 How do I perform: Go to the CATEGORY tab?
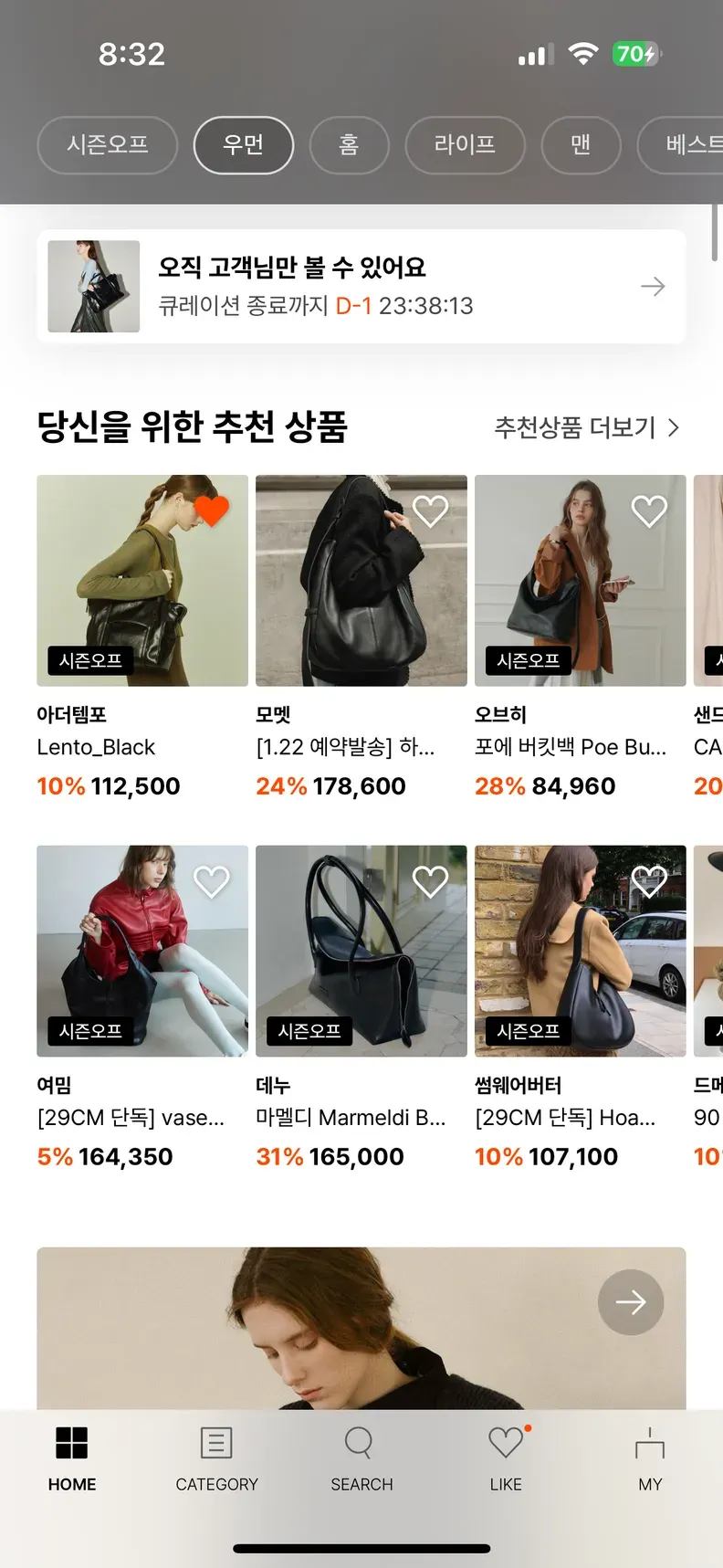pyautogui.click(x=216, y=1458)
